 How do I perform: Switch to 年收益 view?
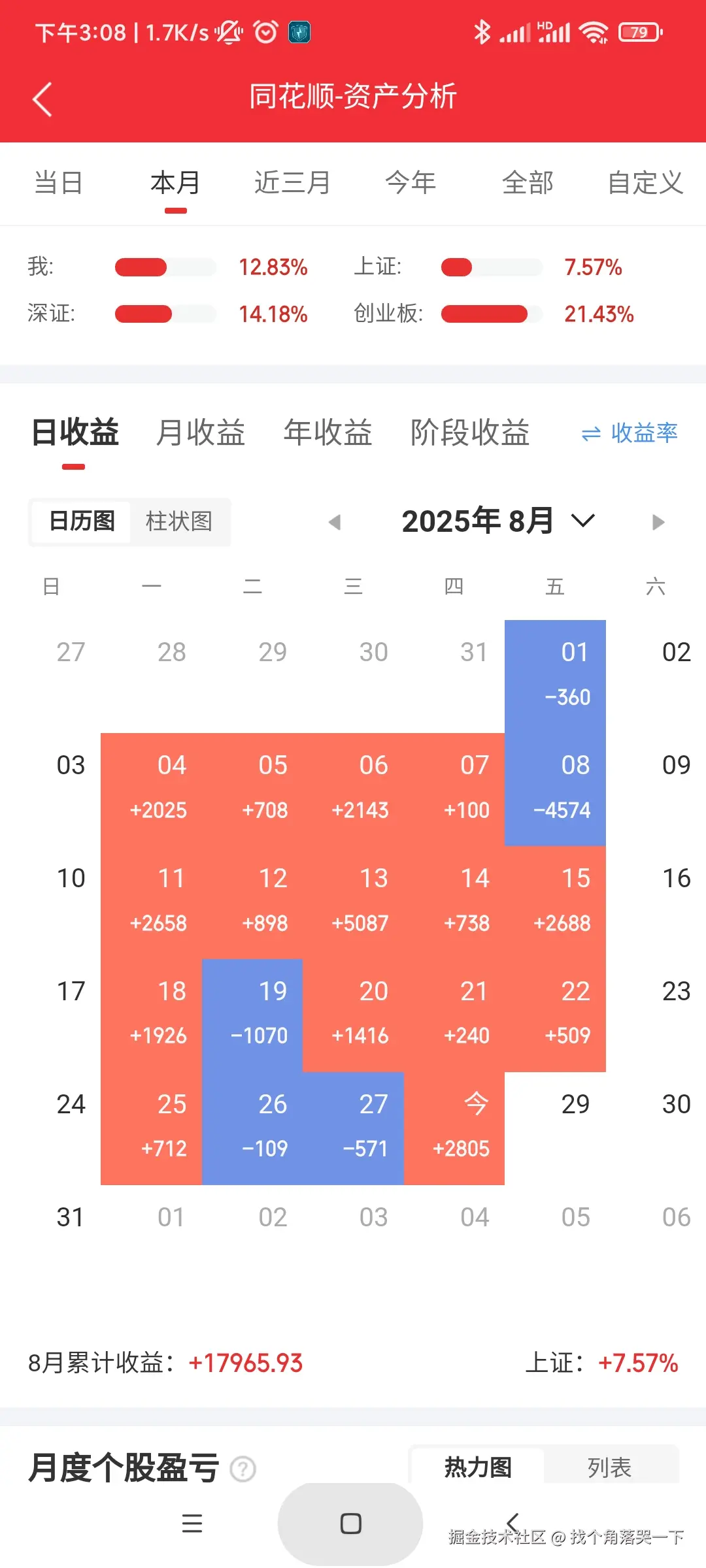[x=328, y=433]
